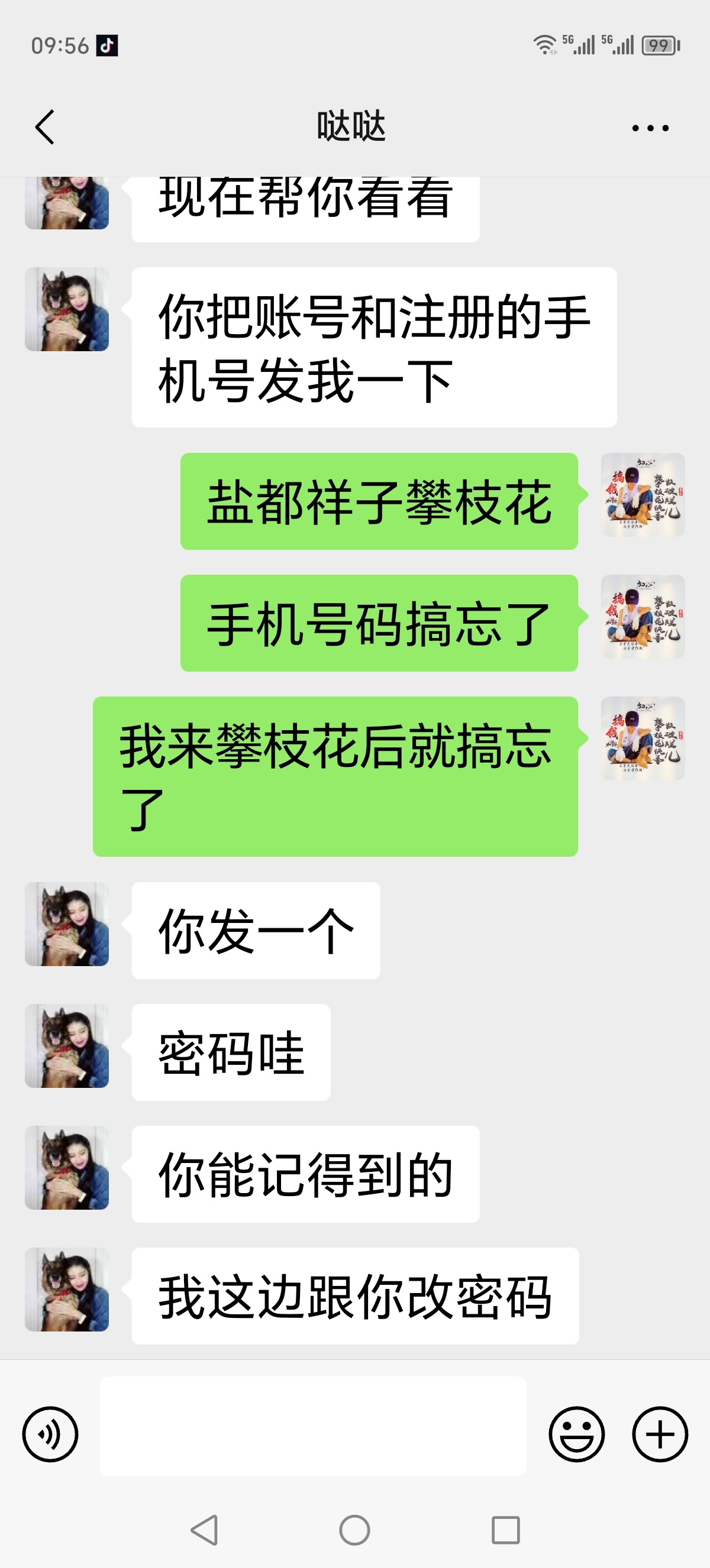This screenshot has height=1568, width=710.
Task: Open contact avatar beside 你发一个
Action: coord(67,924)
